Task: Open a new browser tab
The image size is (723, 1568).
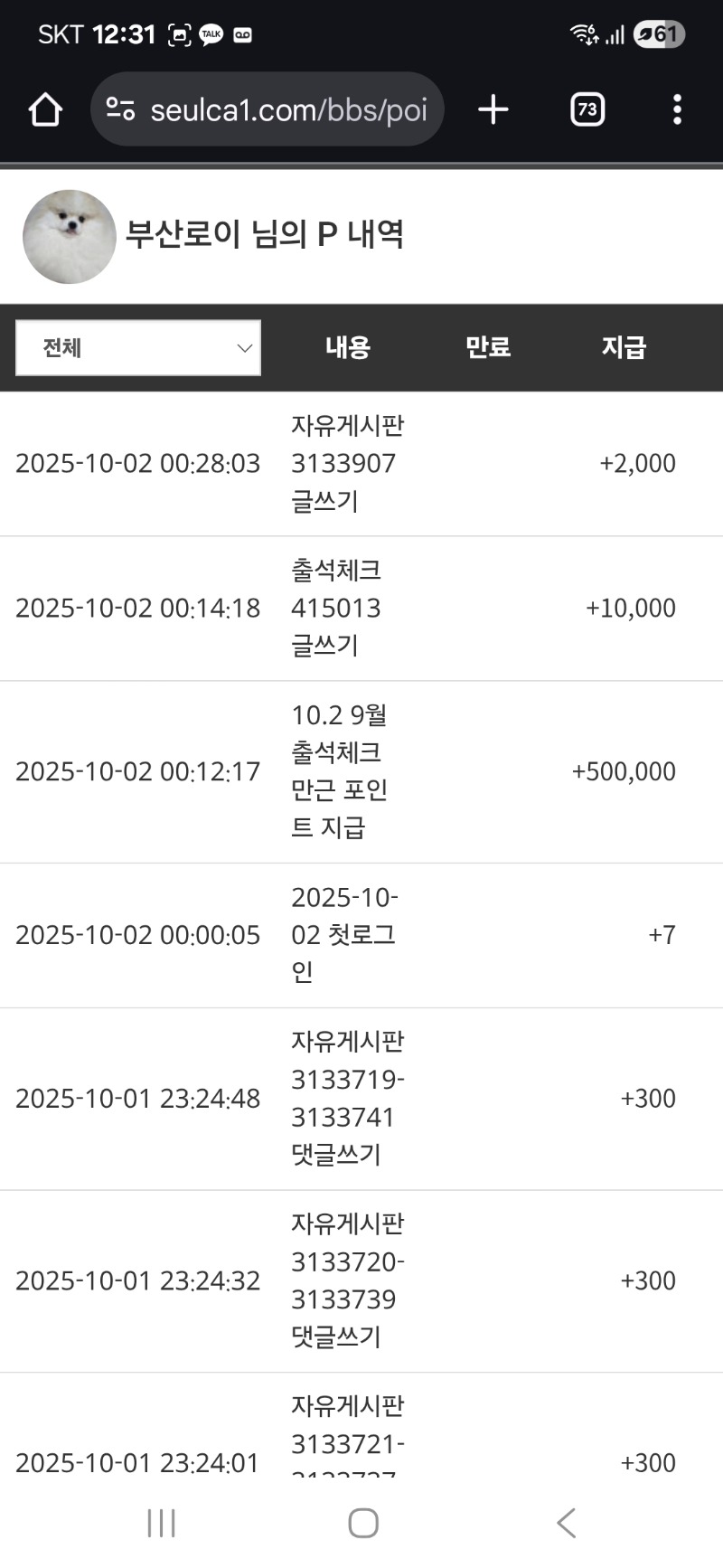Action: pyautogui.click(x=493, y=110)
